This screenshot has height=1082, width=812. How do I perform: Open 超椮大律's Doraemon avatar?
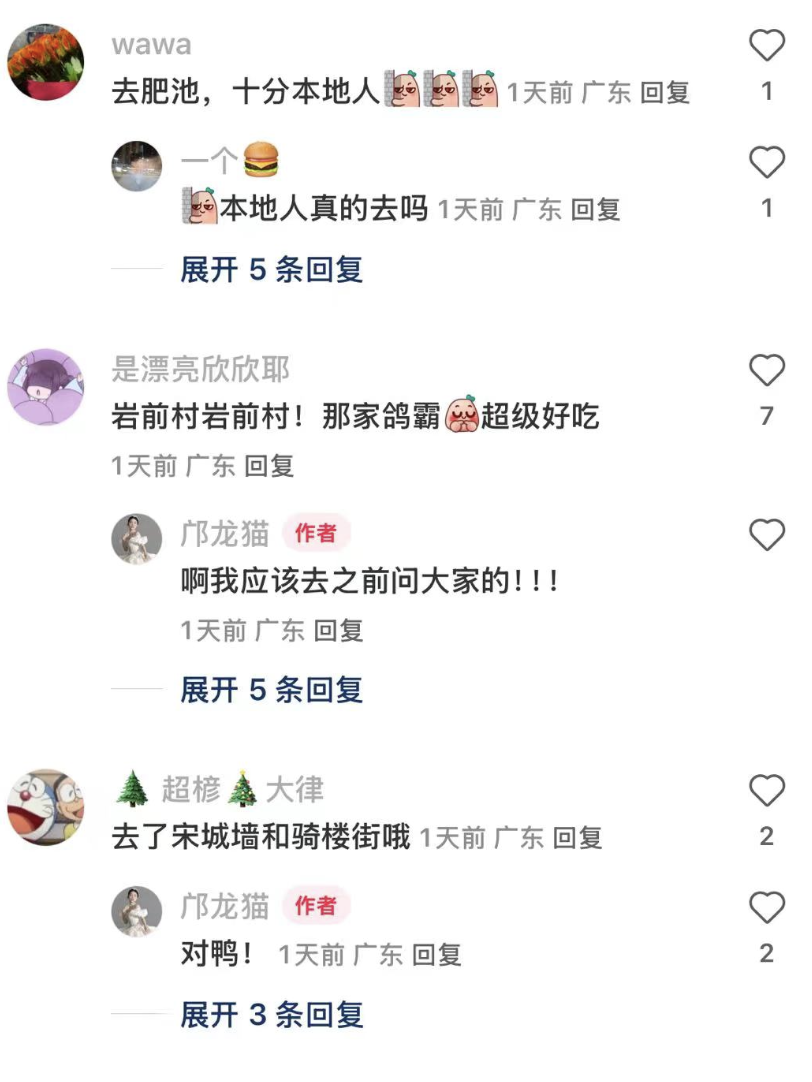click(46, 807)
